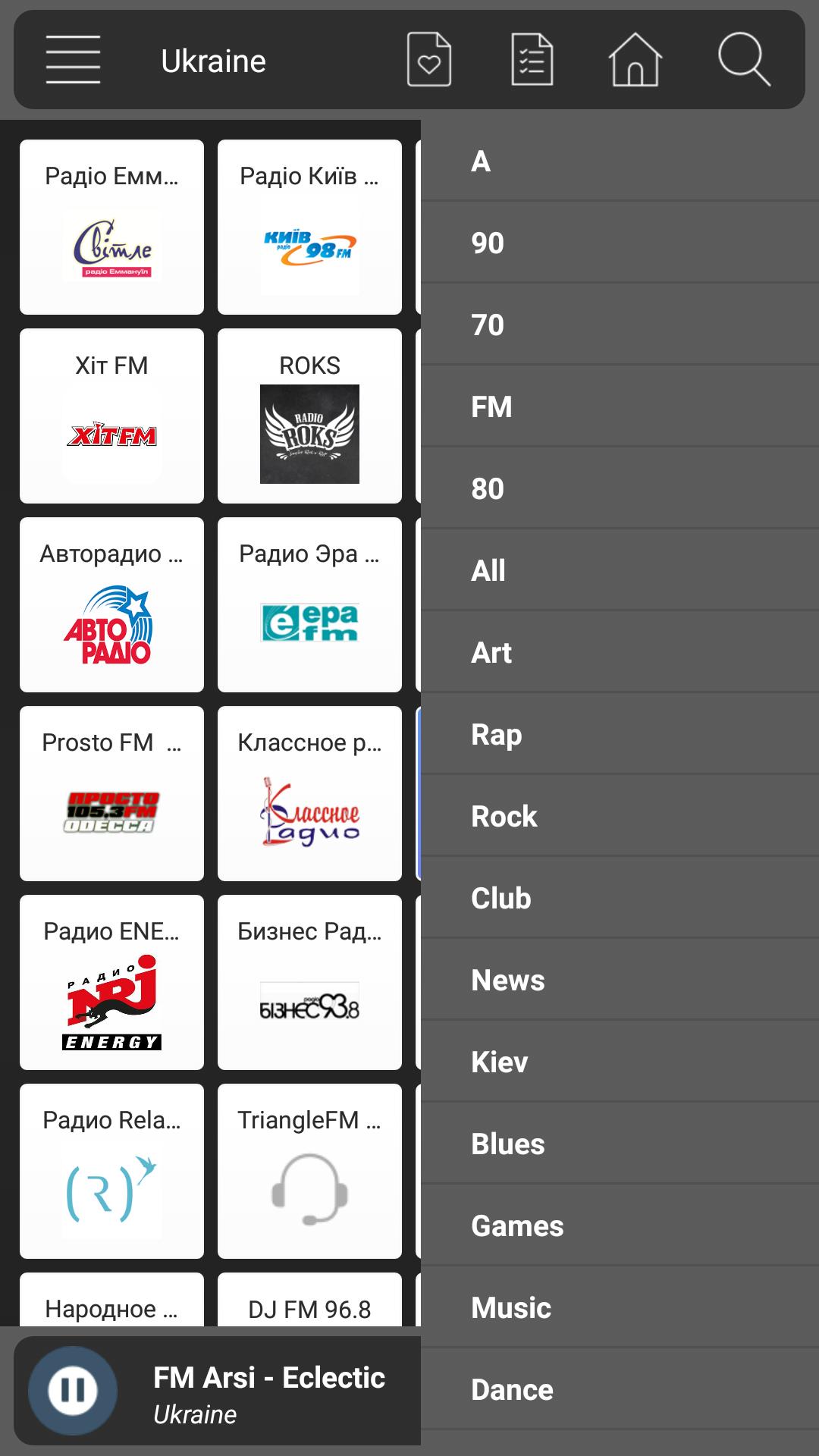Image resolution: width=819 pixels, height=1456 pixels.
Task: Go to the home screen icon
Action: coord(635,60)
